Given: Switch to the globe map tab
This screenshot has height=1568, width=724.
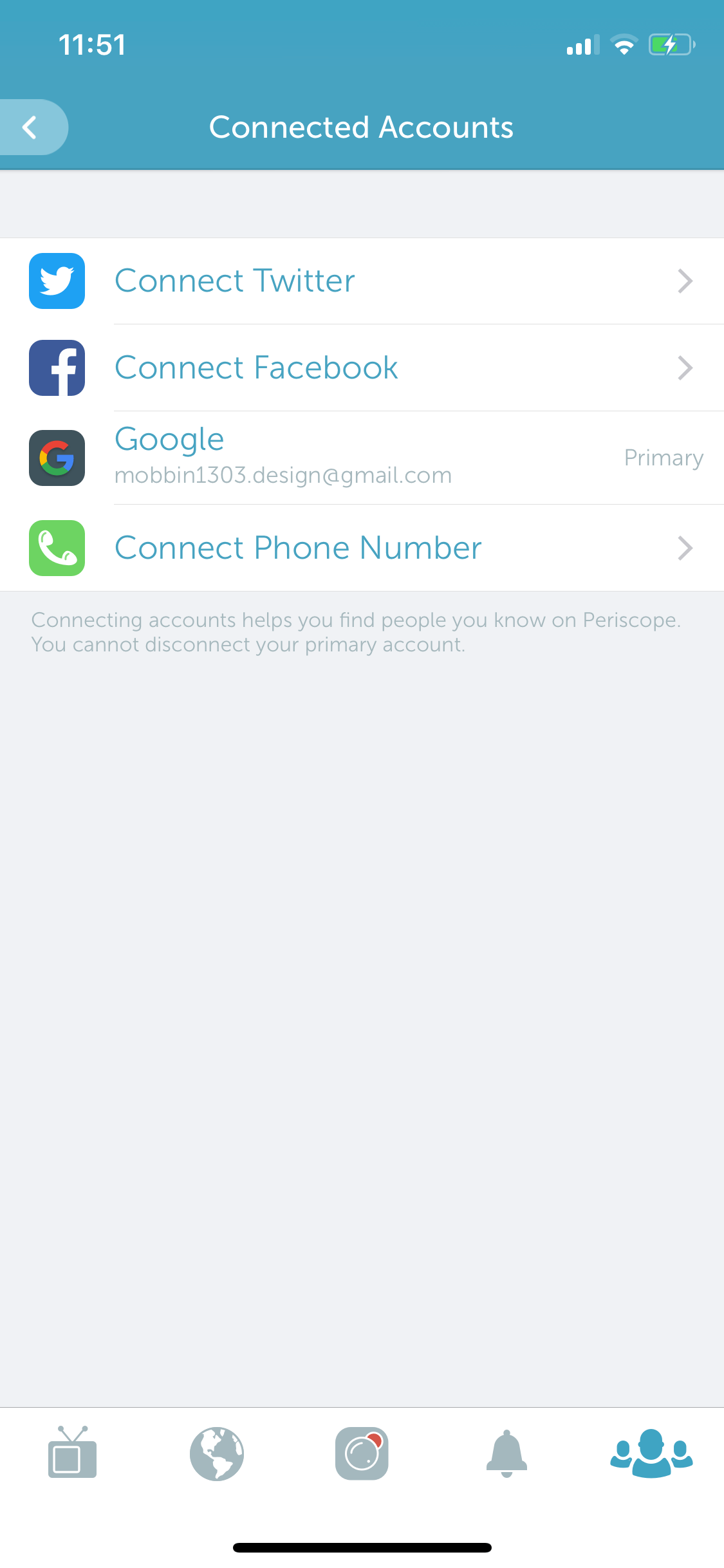Looking at the screenshot, I should click(217, 1453).
